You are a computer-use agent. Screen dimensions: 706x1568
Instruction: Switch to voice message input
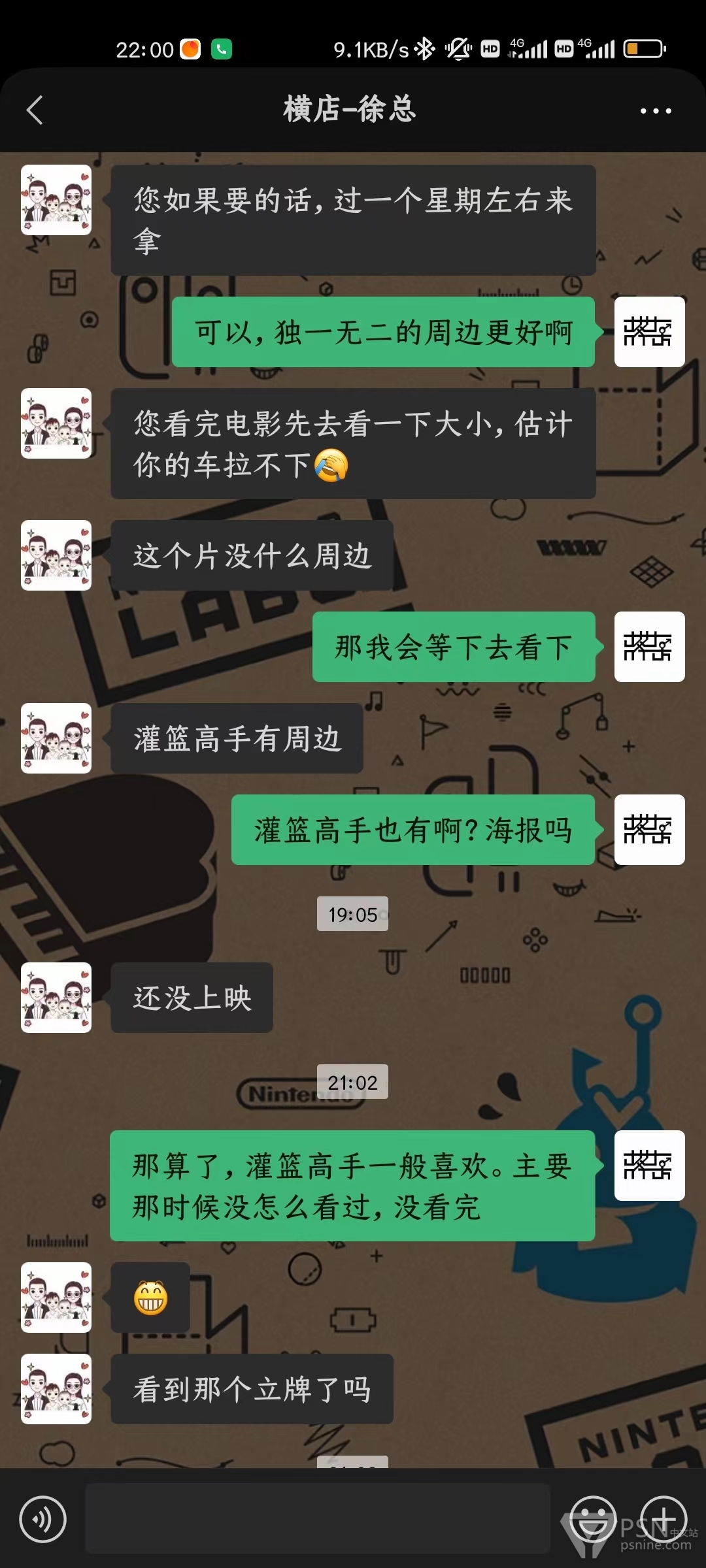click(43, 1519)
